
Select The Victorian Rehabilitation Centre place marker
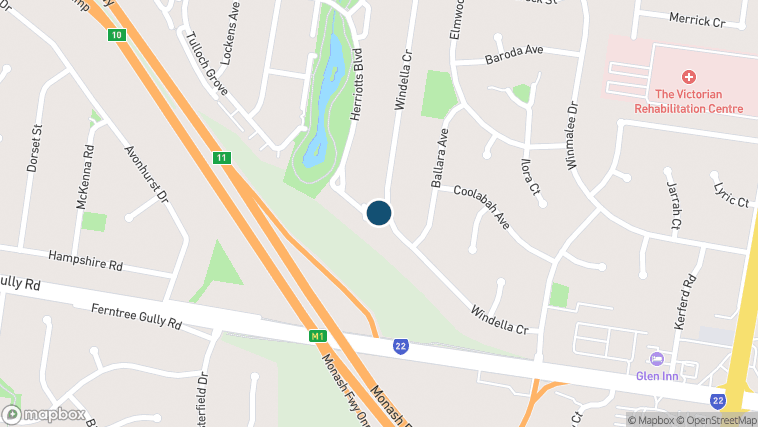pyautogui.click(x=688, y=77)
